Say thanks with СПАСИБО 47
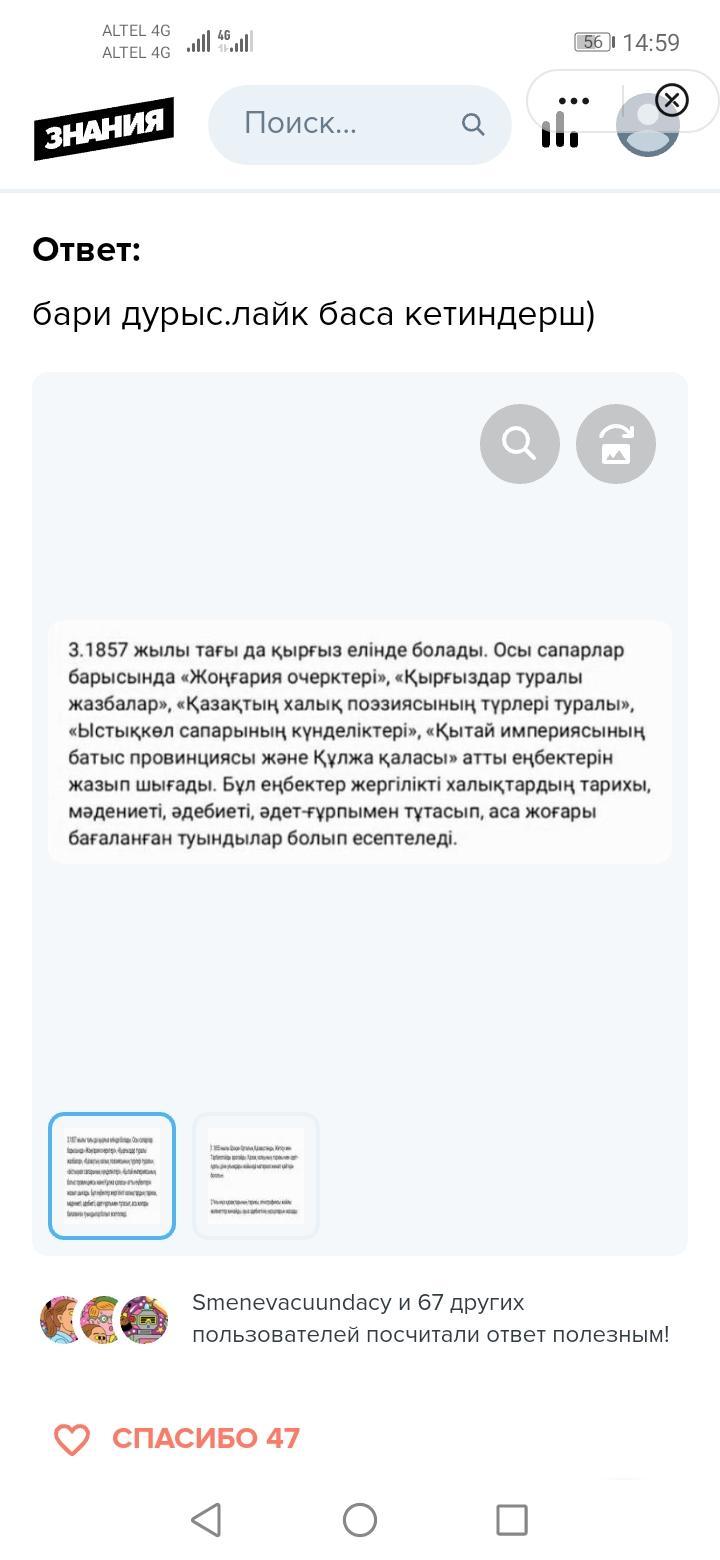The height and width of the screenshot is (1560, 720). coord(177,1438)
